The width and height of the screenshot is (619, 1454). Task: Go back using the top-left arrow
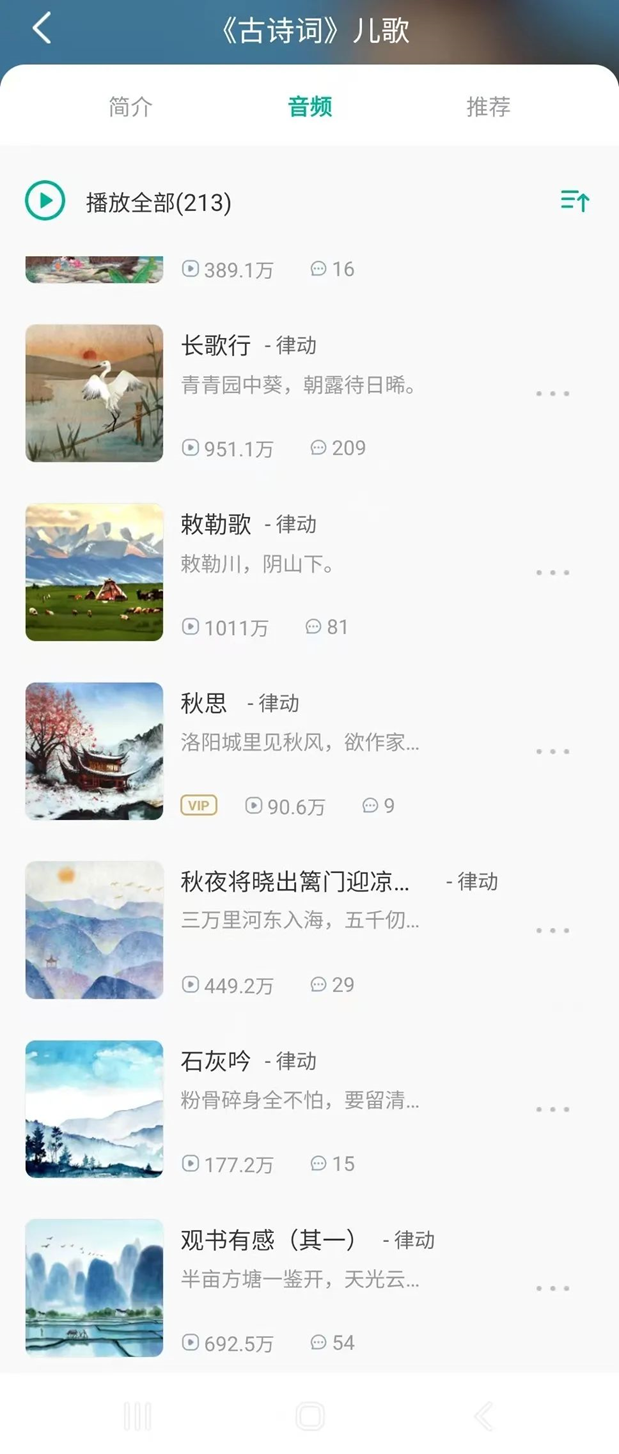(x=42, y=28)
